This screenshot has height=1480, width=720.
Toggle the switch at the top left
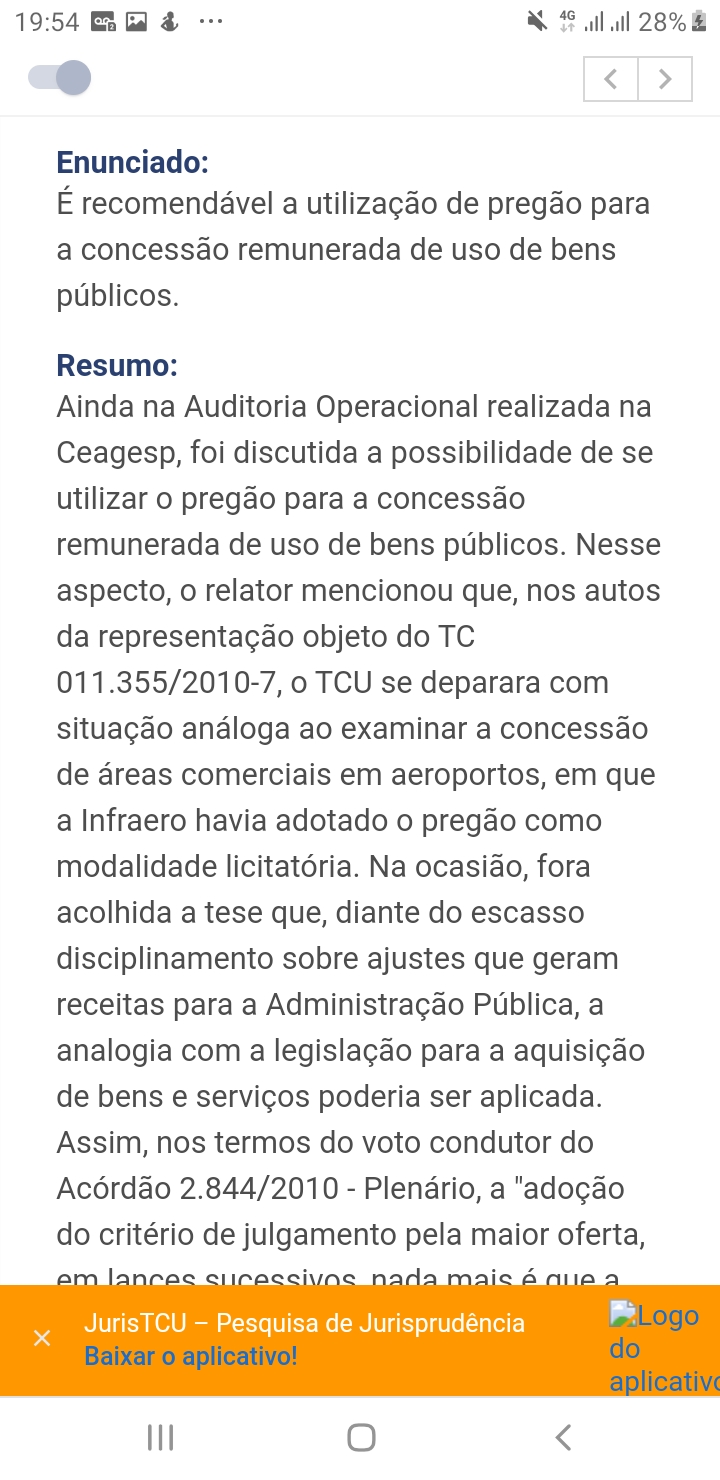pyautogui.click(x=60, y=78)
